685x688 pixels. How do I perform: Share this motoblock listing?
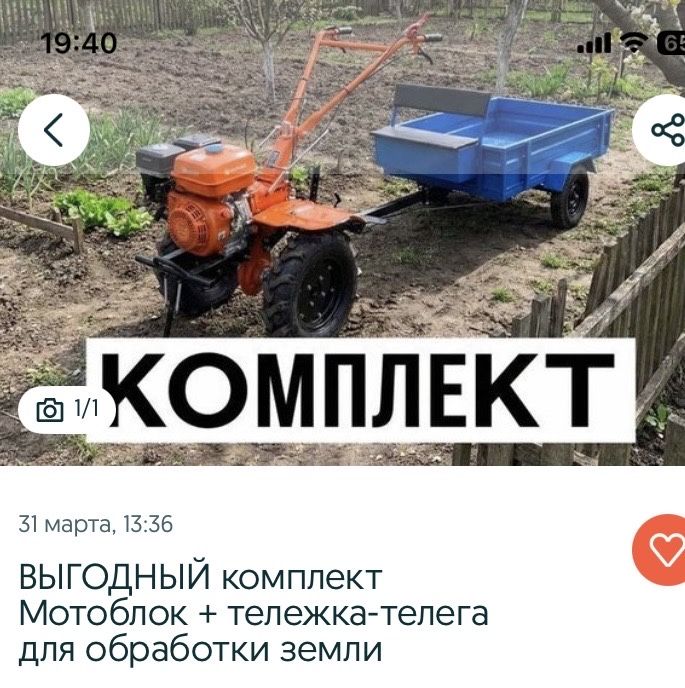click(664, 130)
